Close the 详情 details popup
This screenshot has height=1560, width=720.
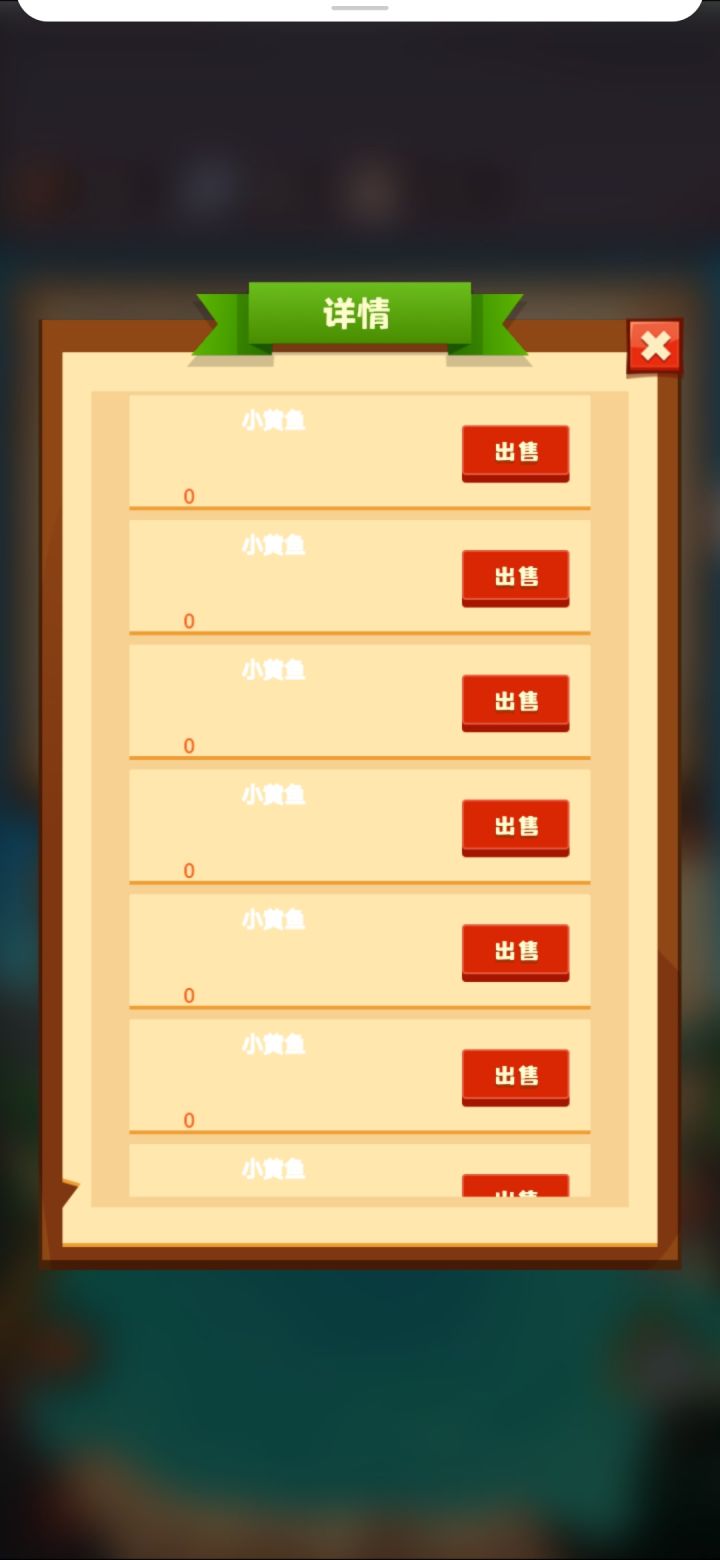click(654, 346)
